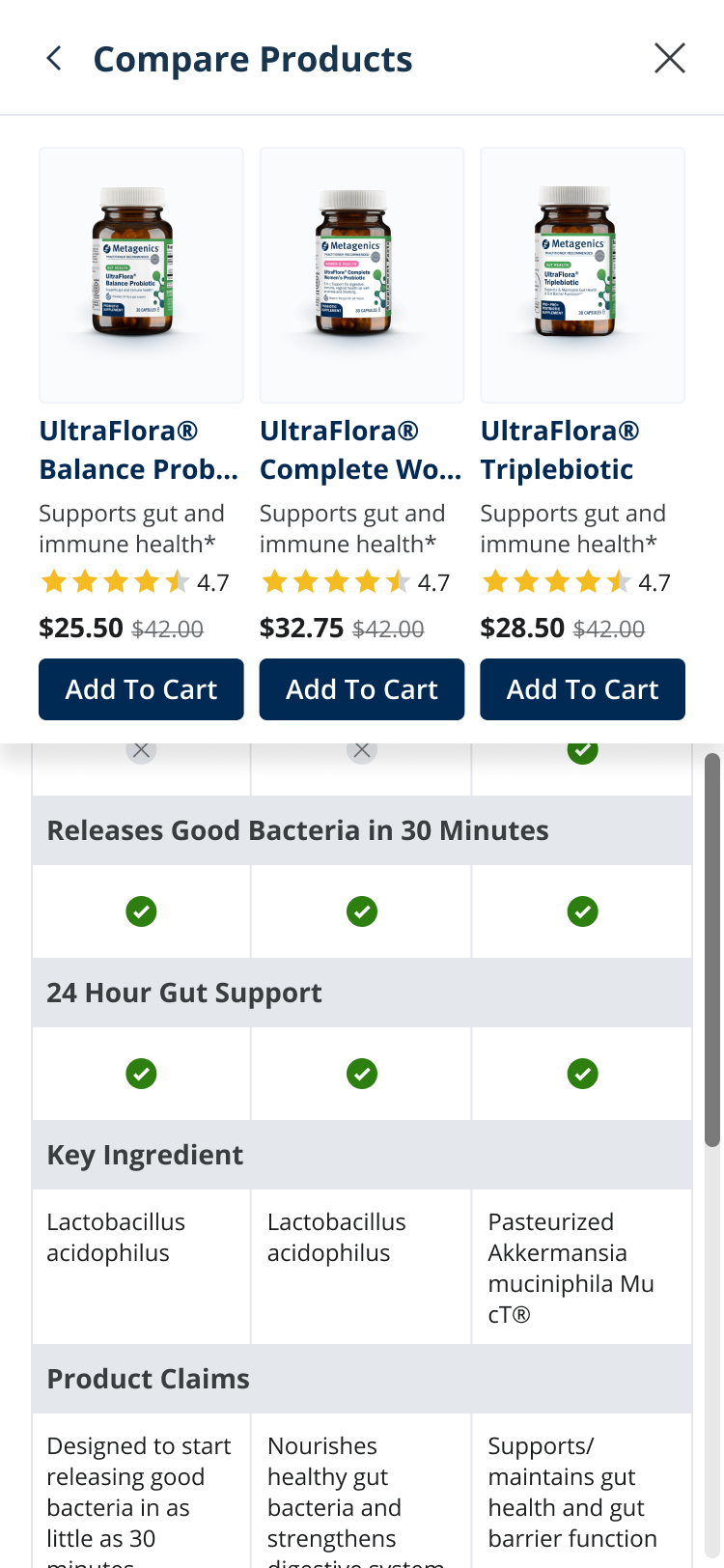The image size is (724, 1568).
Task: Add the $25.50 Balance Probiotic to cart
Action: 141,689
